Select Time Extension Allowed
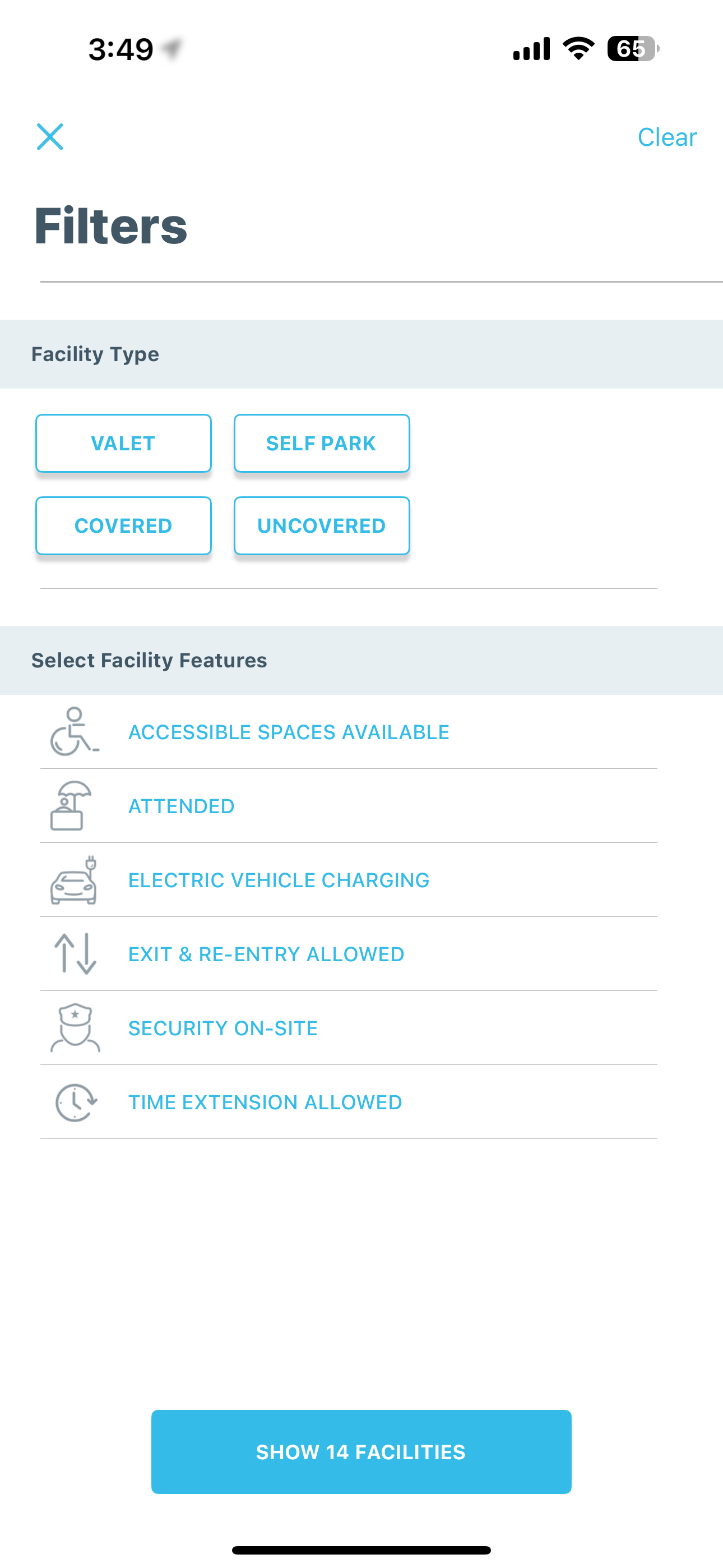This screenshot has width=723, height=1568. tap(349, 1102)
